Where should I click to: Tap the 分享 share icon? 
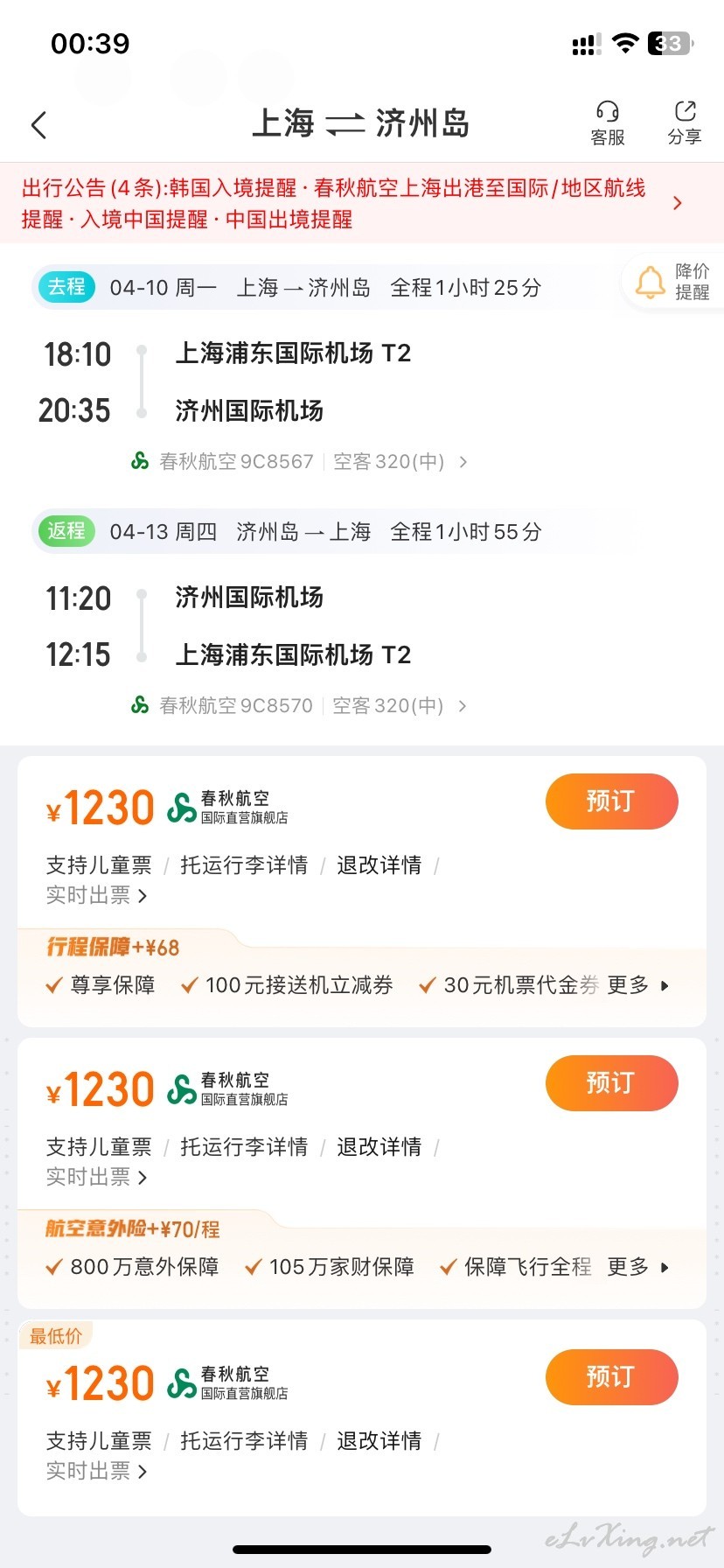click(685, 123)
